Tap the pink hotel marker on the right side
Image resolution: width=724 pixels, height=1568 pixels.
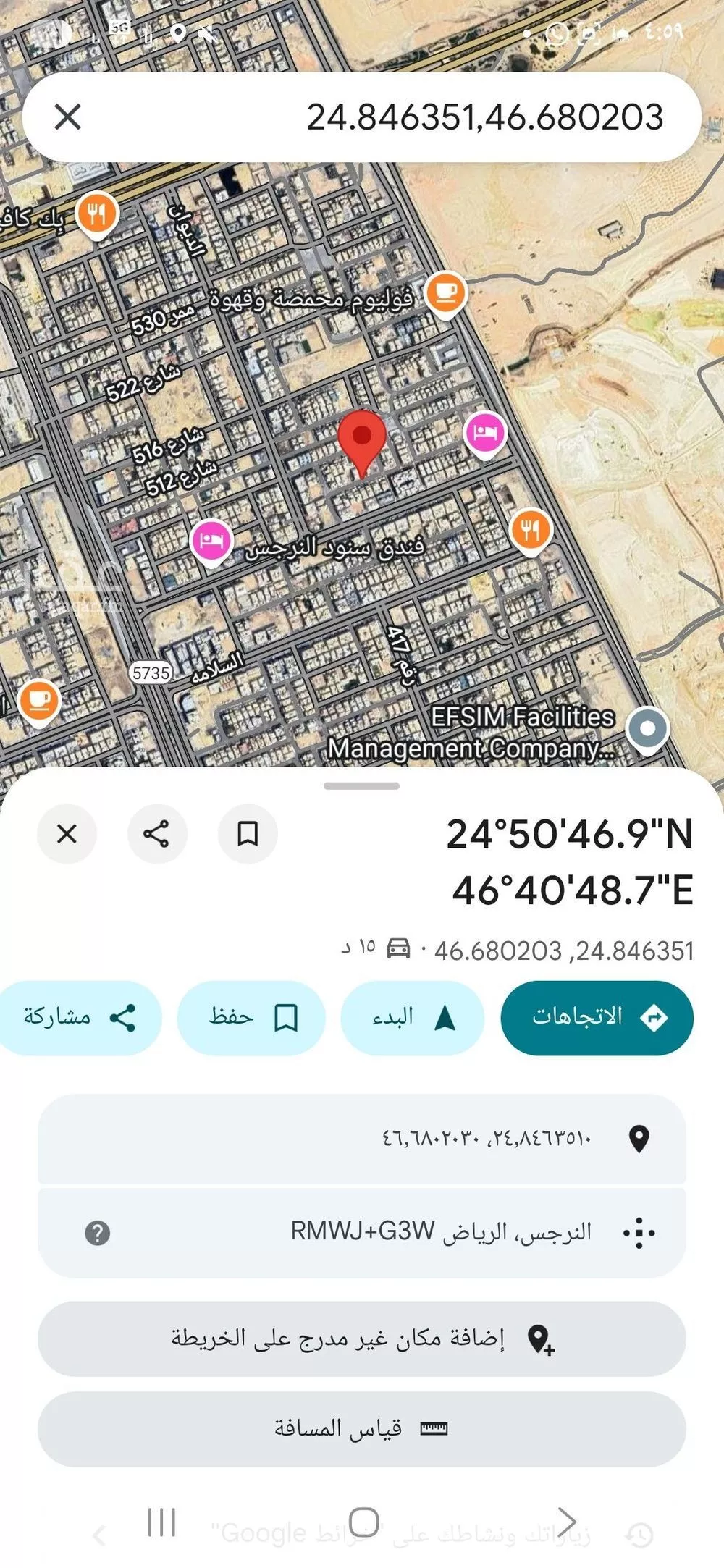coord(487,433)
